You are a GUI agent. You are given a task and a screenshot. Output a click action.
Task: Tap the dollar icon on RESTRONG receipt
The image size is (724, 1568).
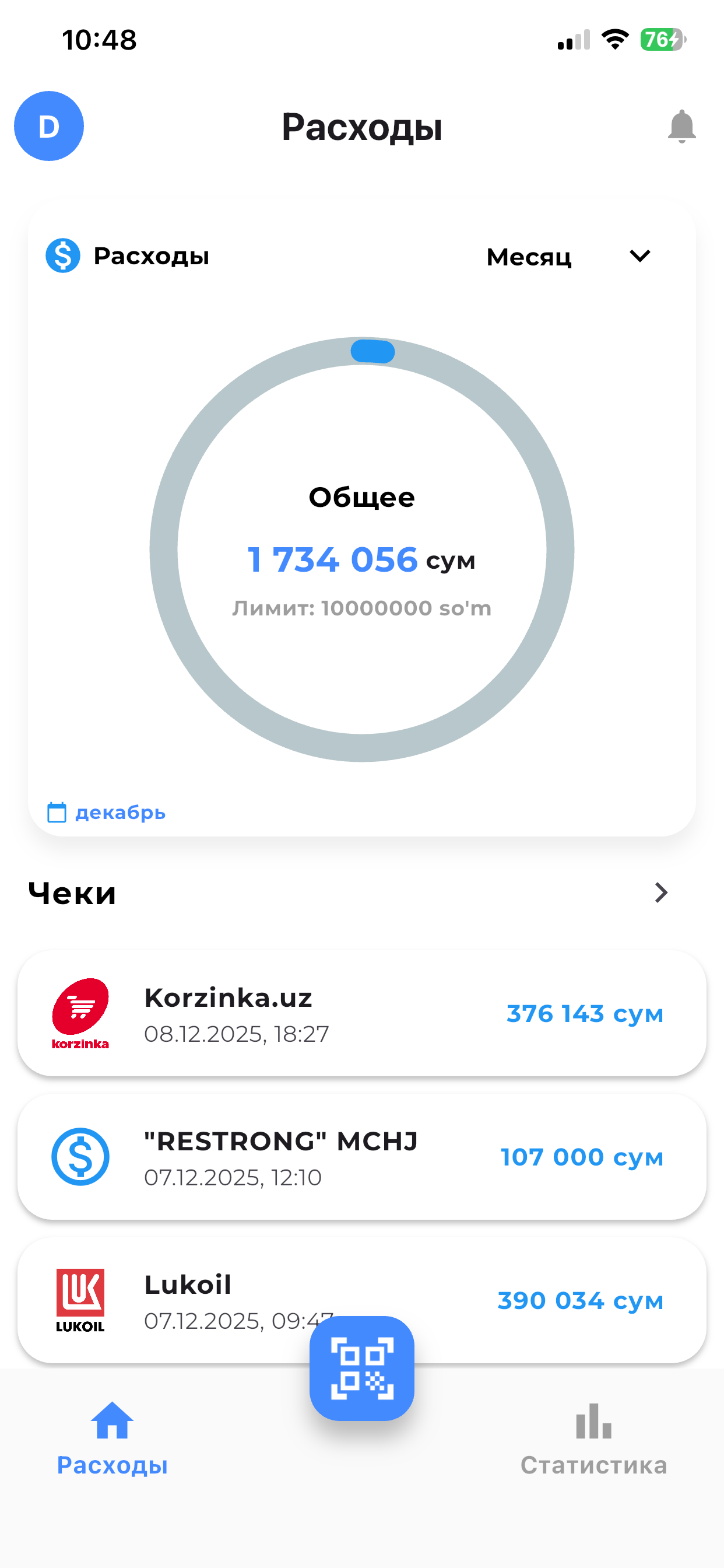[x=80, y=1157]
